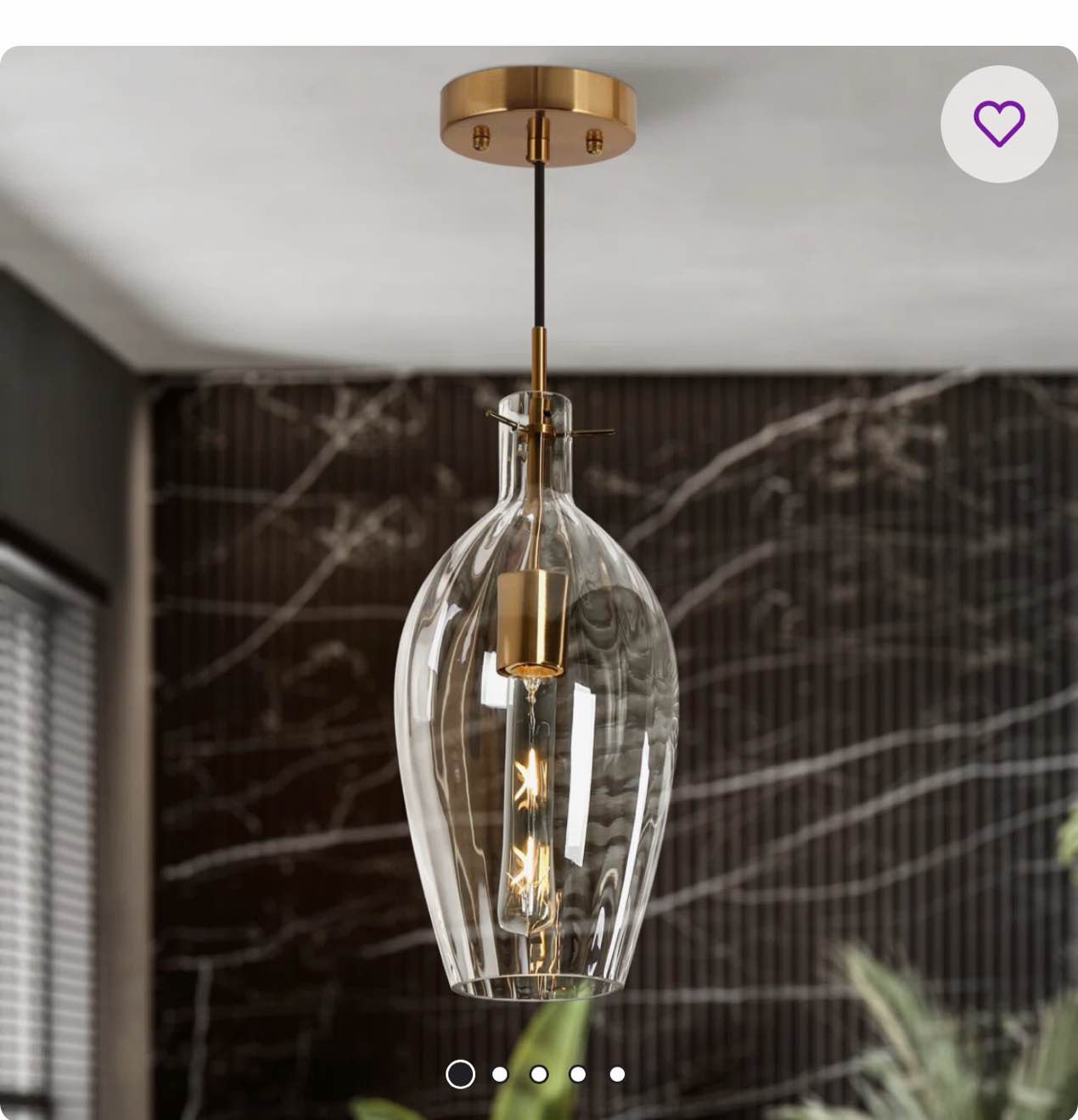Open the second photo via its dot

[499, 1072]
